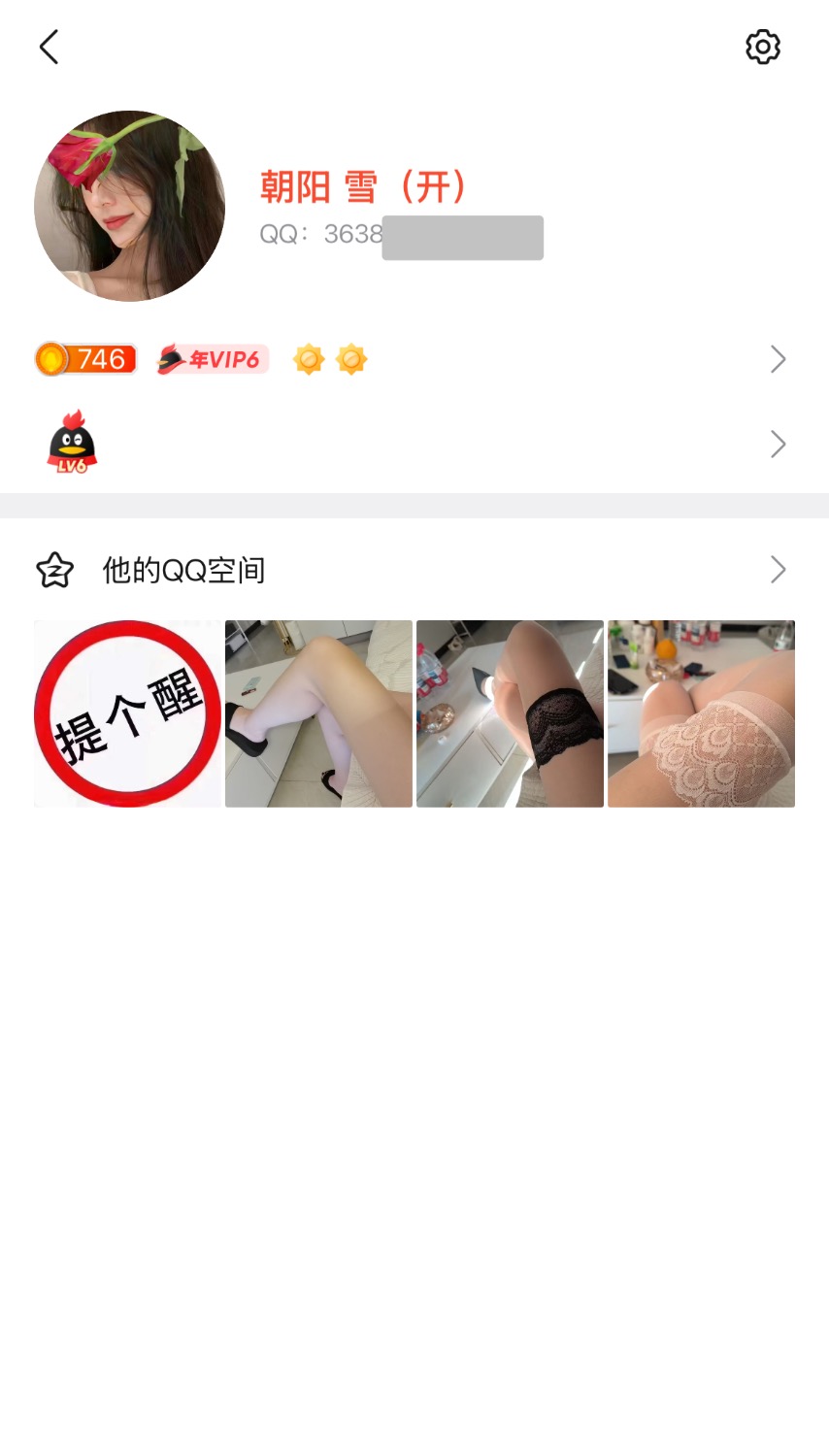
Task: Open the 提个醒 warning sign thumbnail
Action: 127,713
